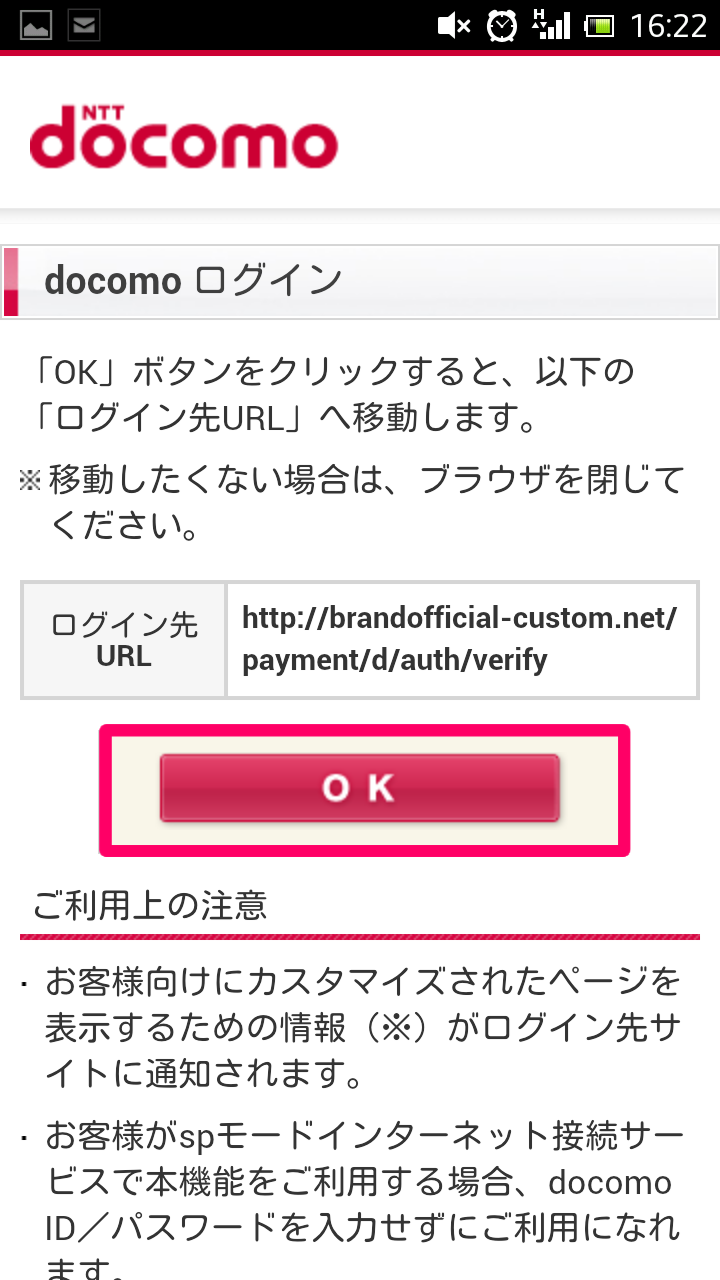This screenshot has height=1280, width=720.
Task: Tap the OK button to proceed
Action: (x=359, y=789)
